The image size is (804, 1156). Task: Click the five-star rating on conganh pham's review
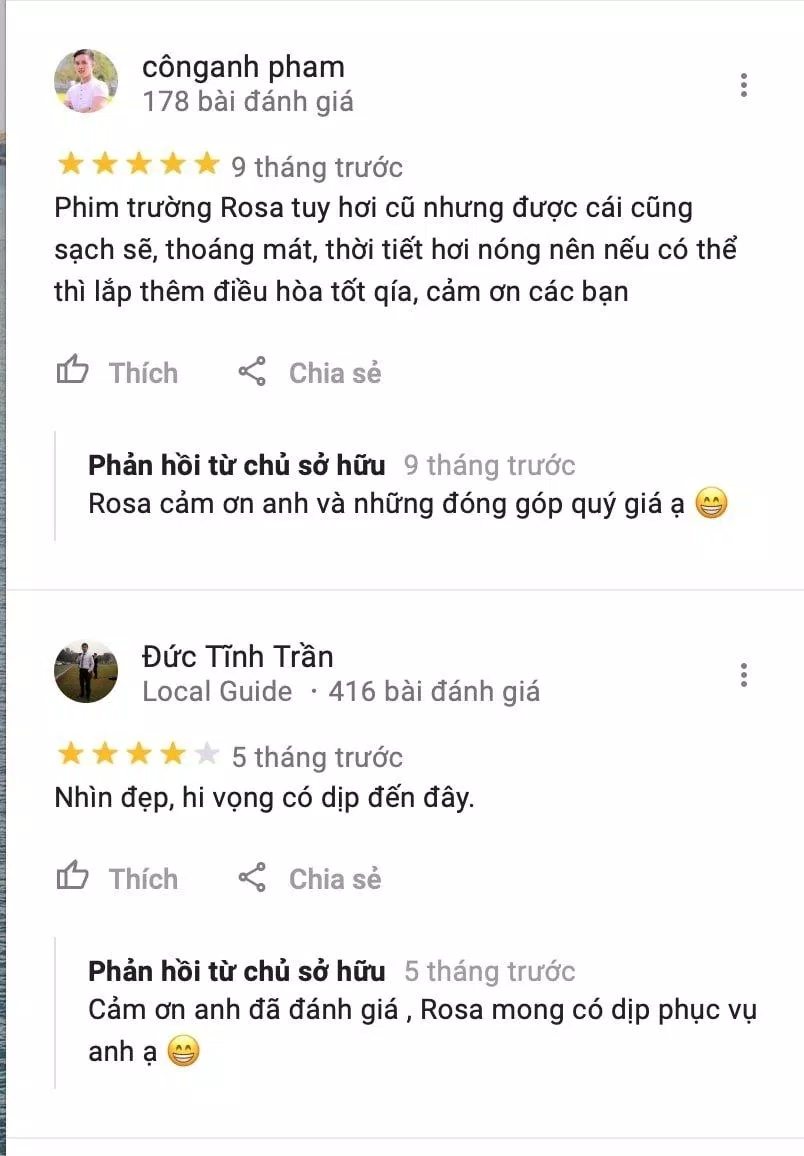134,165
